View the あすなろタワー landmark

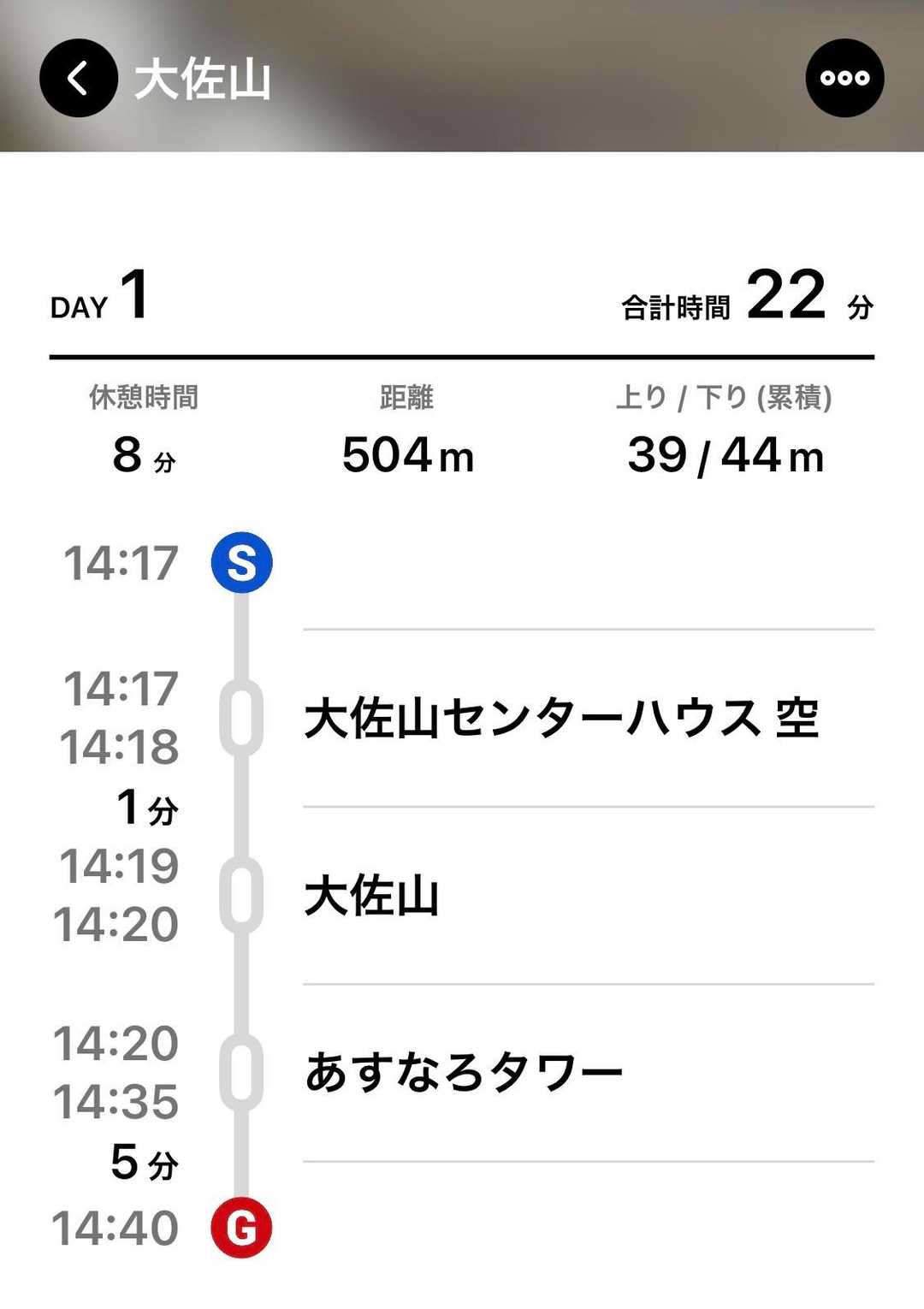pos(463,1073)
